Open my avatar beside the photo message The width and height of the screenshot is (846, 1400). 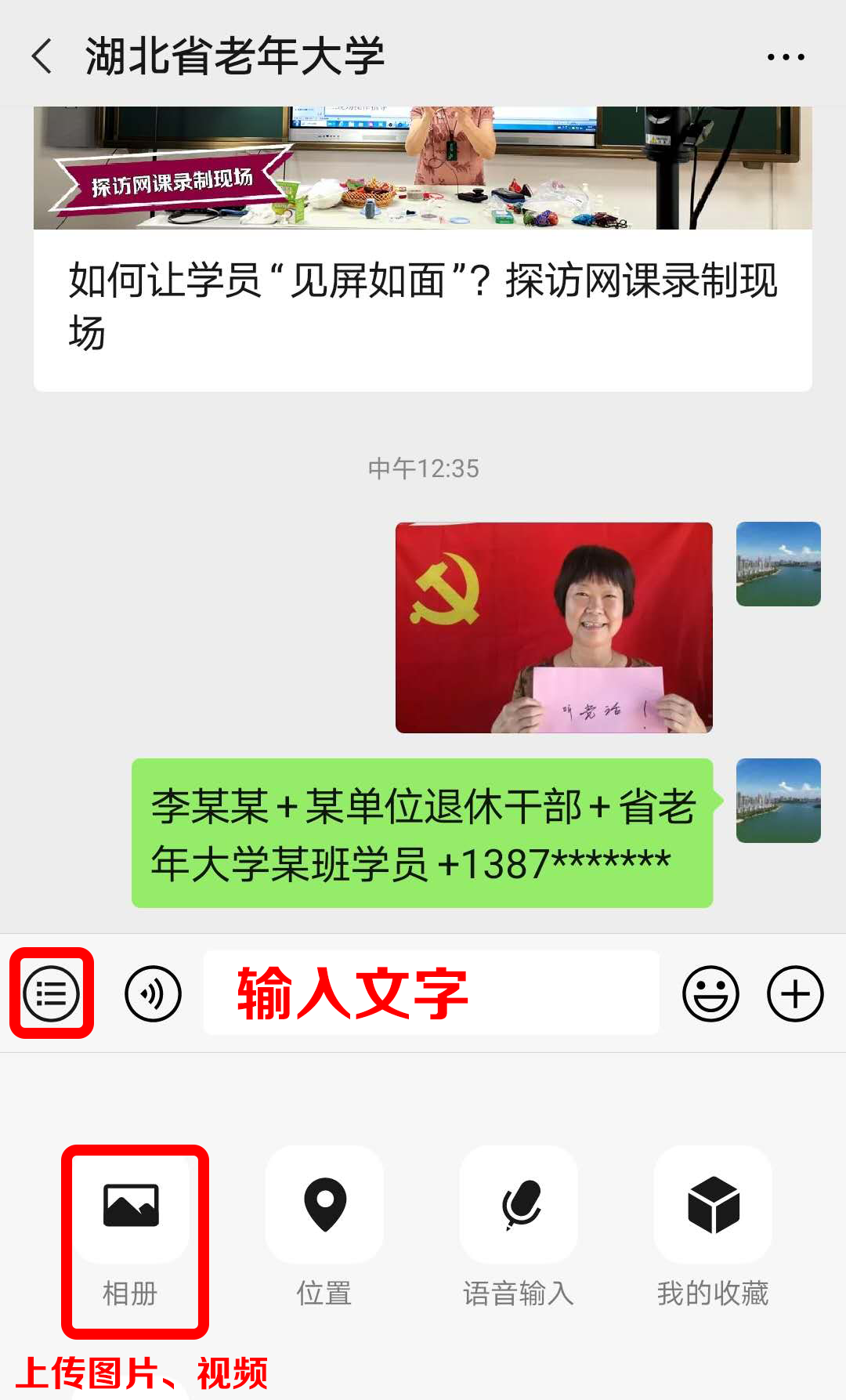click(778, 564)
